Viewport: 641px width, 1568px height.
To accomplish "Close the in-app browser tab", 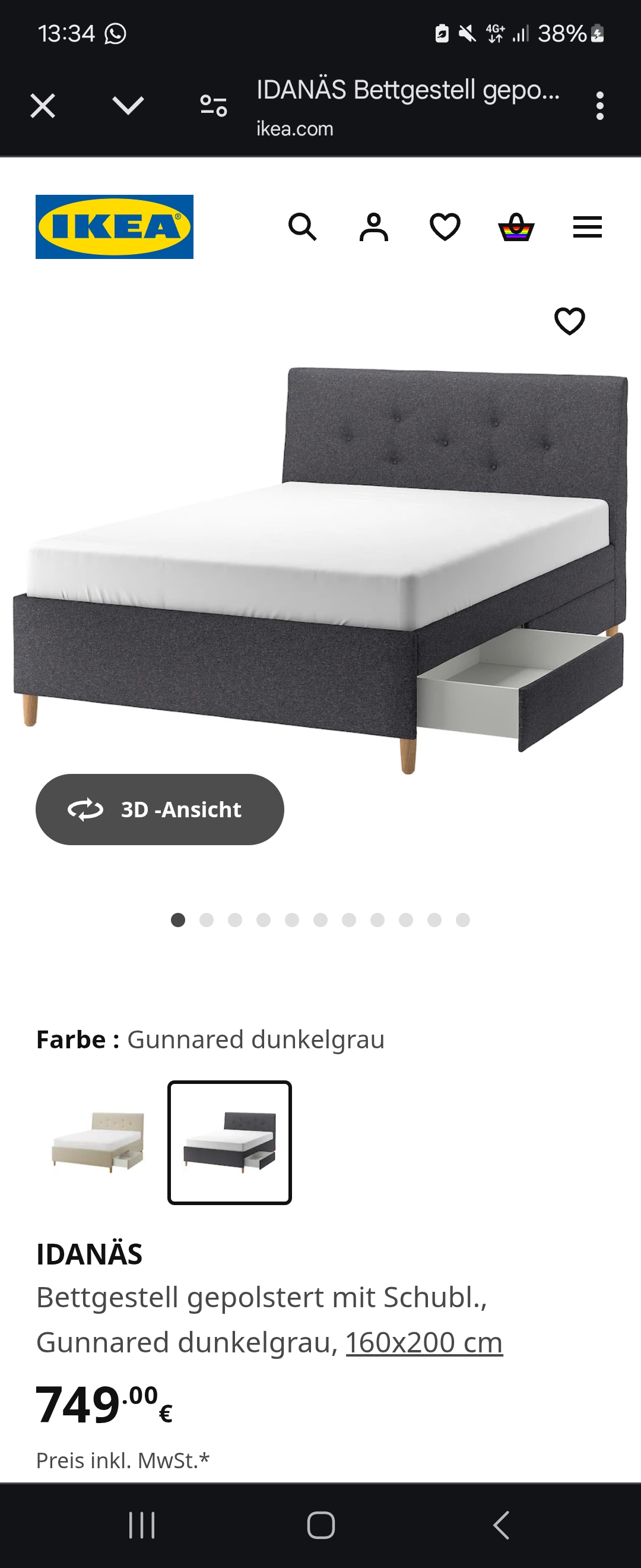I will coord(43,106).
